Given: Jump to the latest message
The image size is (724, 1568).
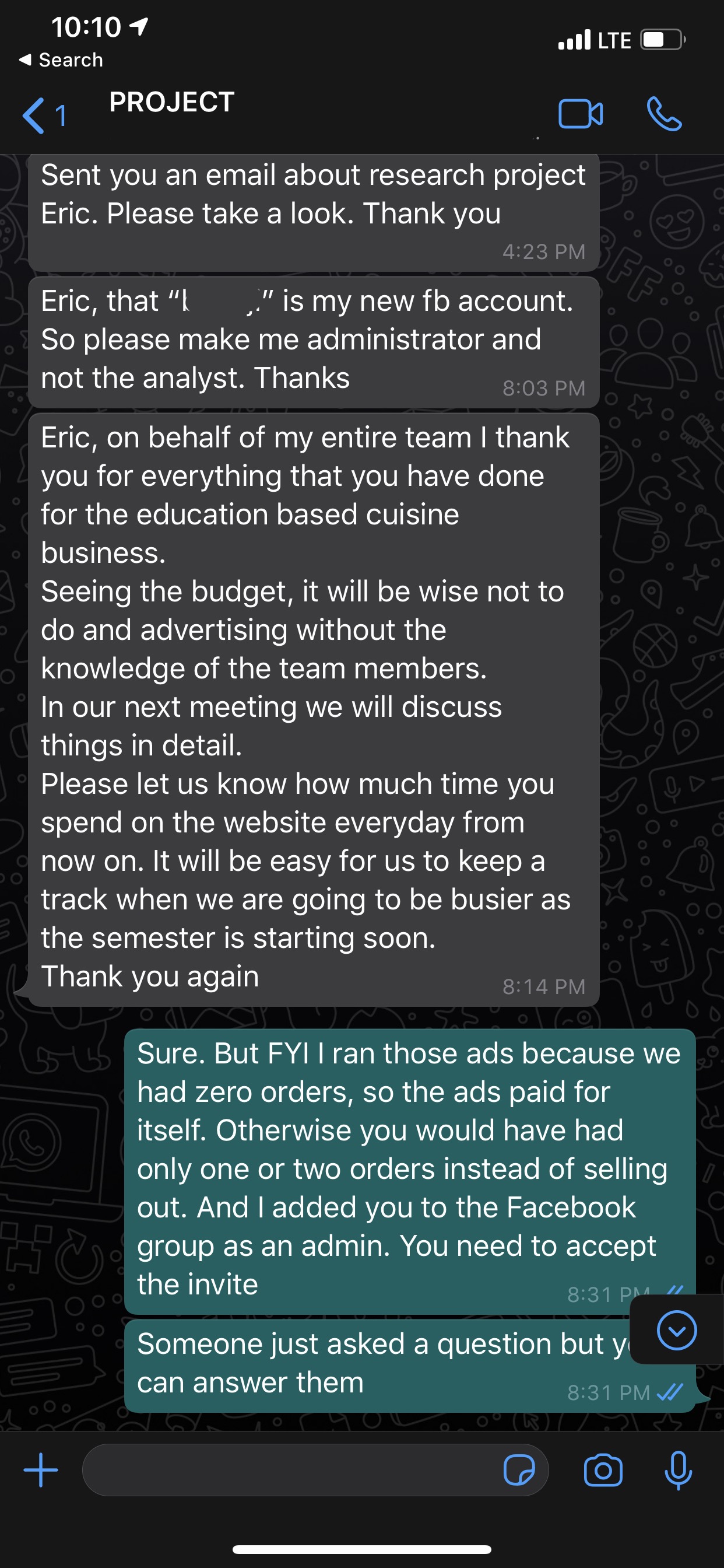Looking at the screenshot, I should tap(677, 1330).
